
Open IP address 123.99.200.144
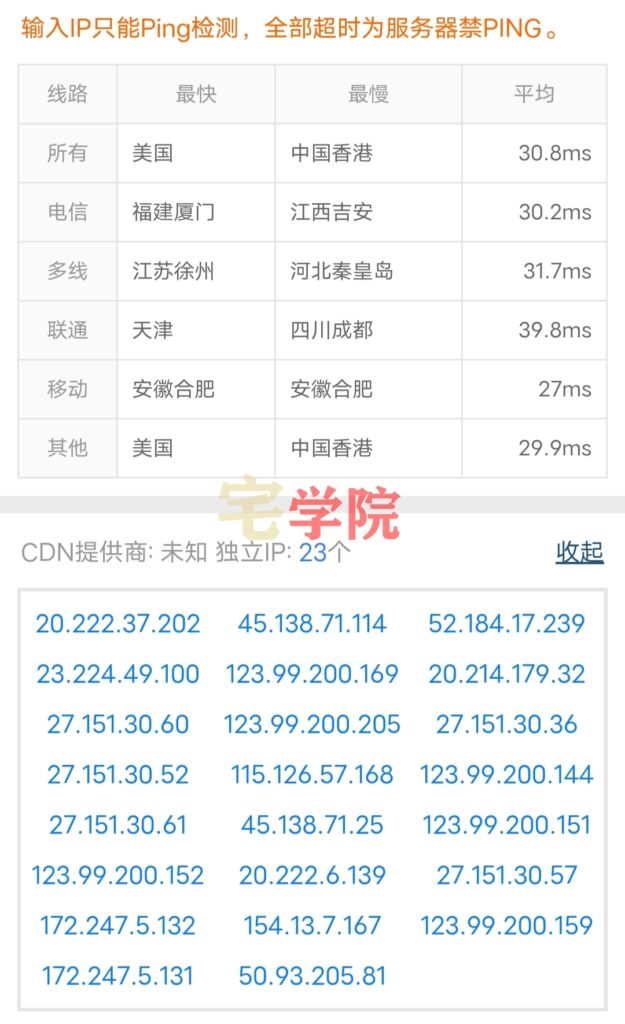tap(506, 775)
